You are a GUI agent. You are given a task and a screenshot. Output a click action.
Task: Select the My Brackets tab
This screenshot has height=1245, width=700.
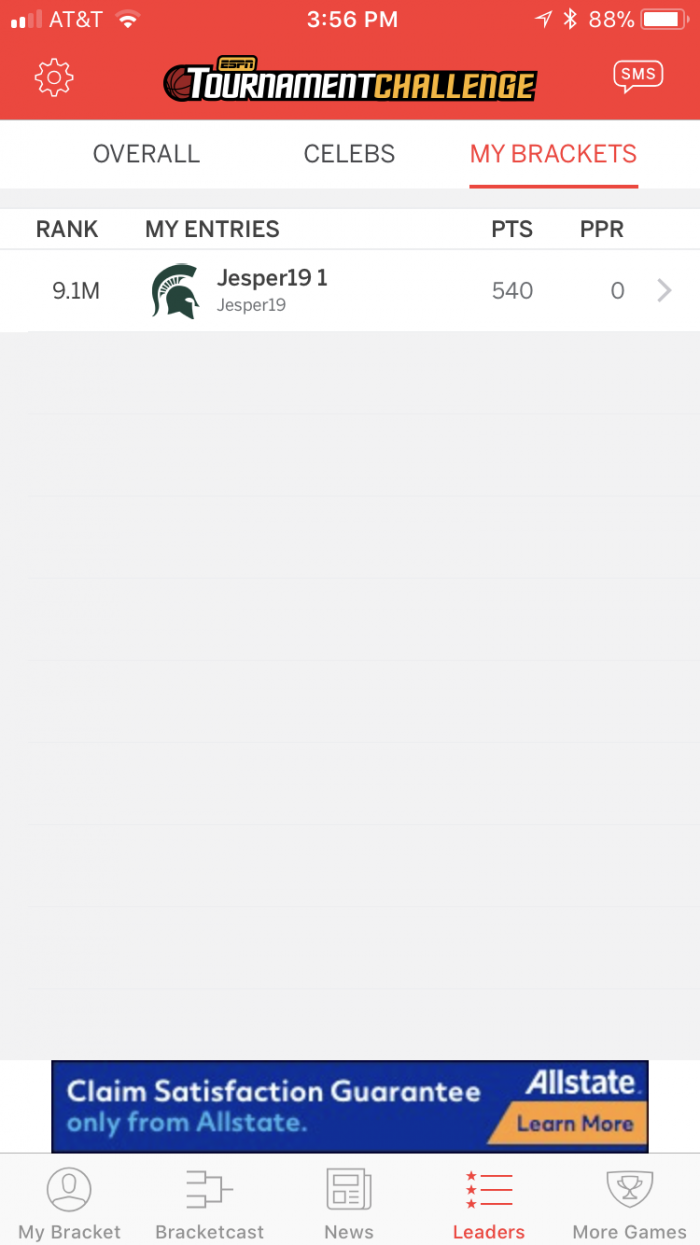[x=553, y=154]
